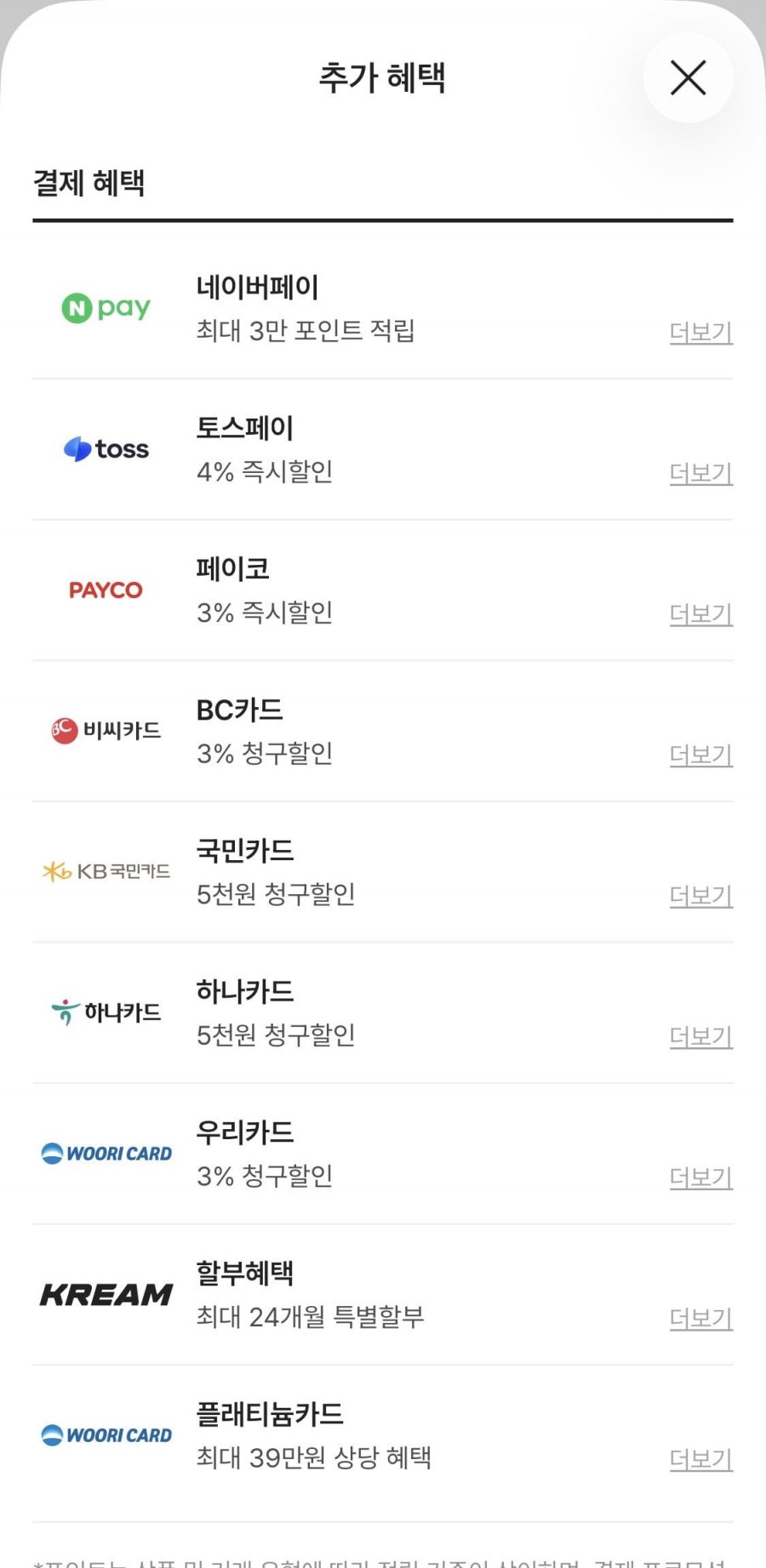
Task: Close the 추가 혜택 sheet
Action: [688, 78]
